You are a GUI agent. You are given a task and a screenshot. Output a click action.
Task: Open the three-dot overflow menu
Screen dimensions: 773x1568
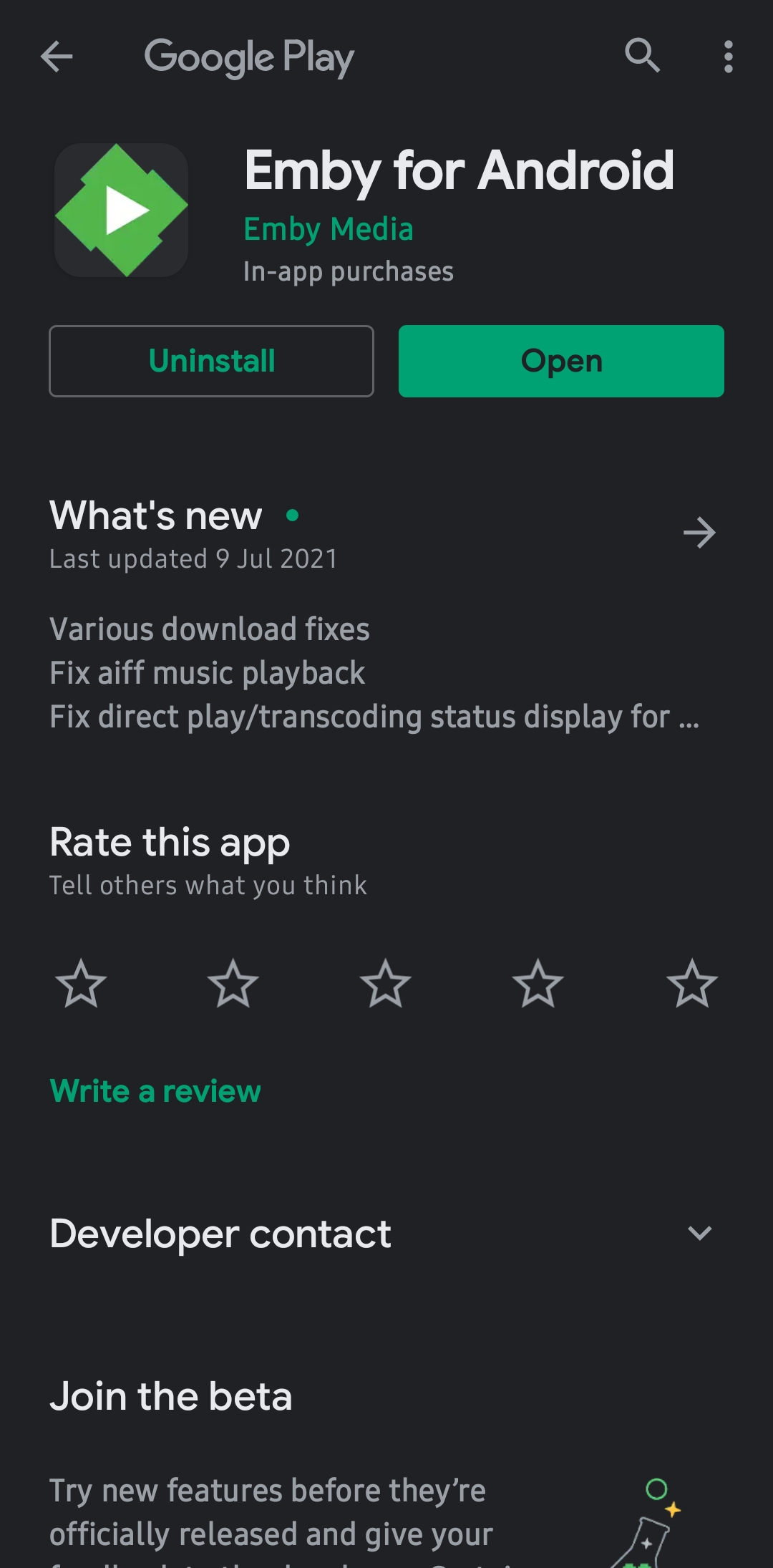point(728,57)
